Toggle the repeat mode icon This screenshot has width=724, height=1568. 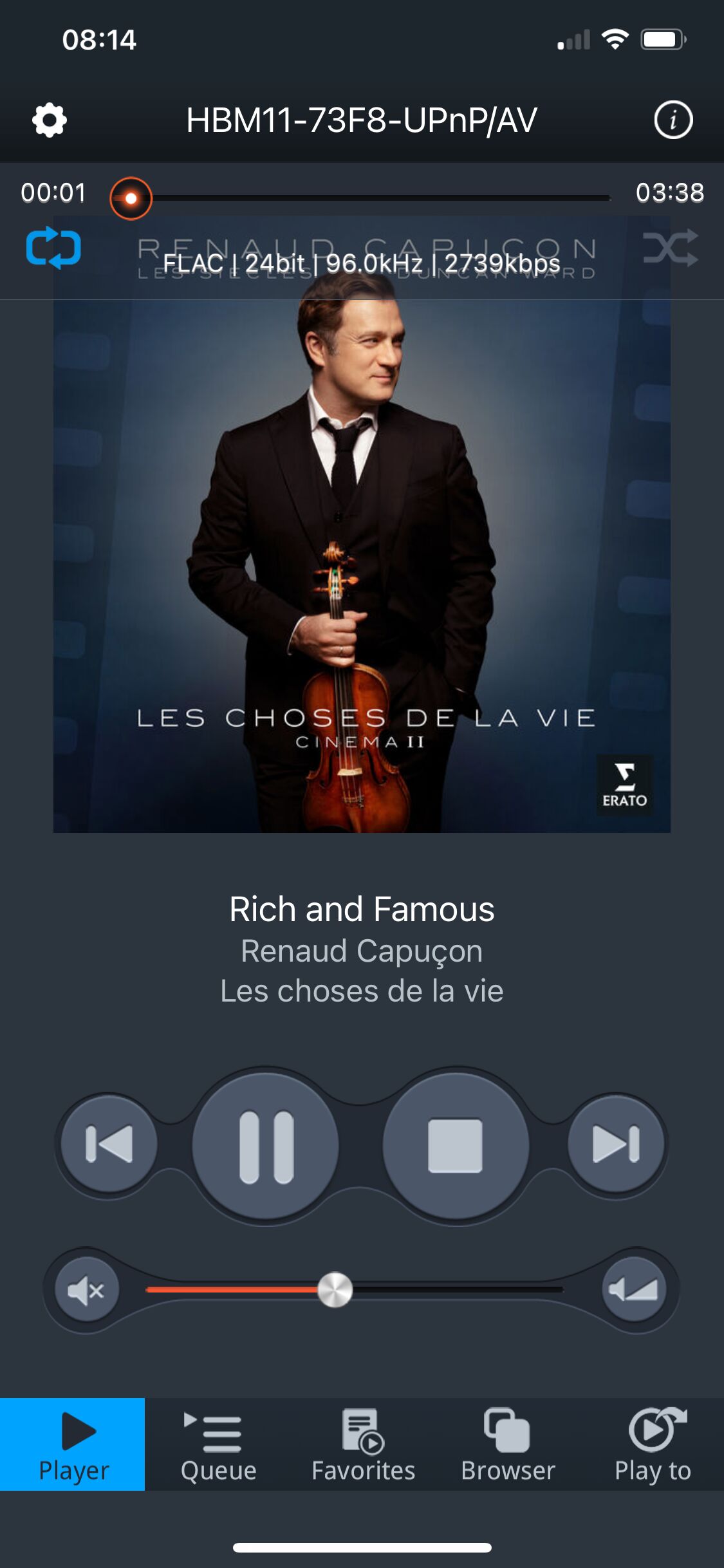53,248
